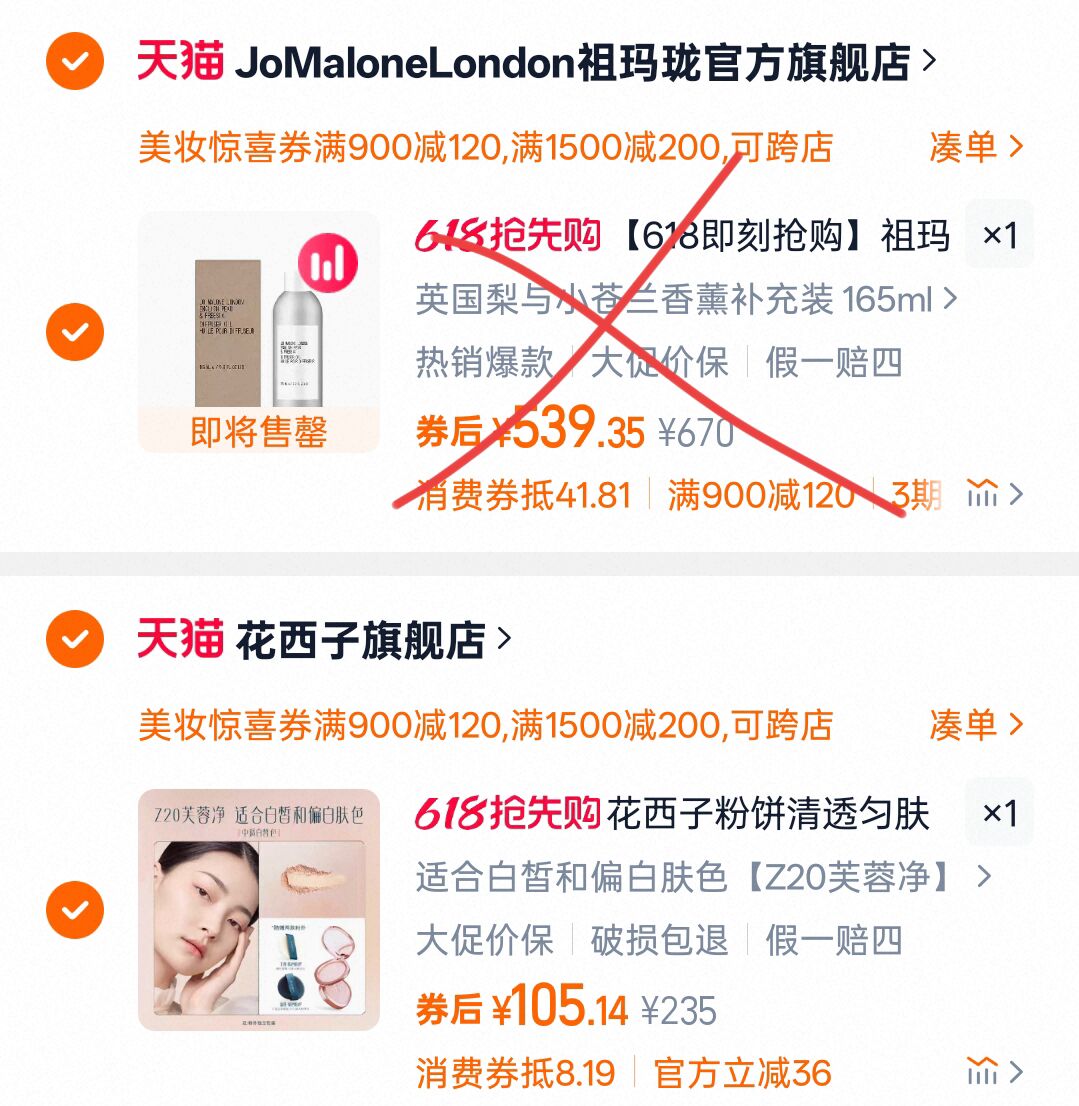Tap 凑单 under the 花西子 store coupon
This screenshot has width=1079, height=1106.
click(975, 725)
